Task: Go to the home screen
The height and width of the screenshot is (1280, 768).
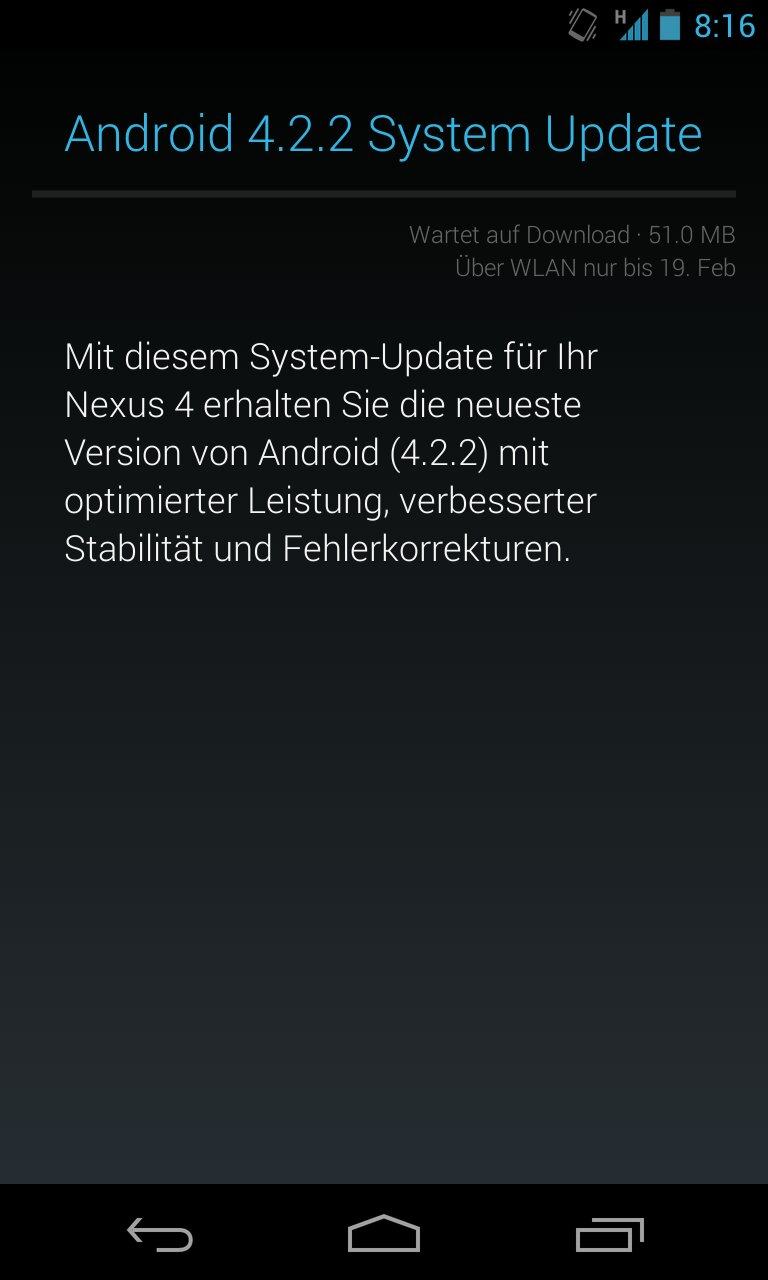Action: pos(384,1233)
